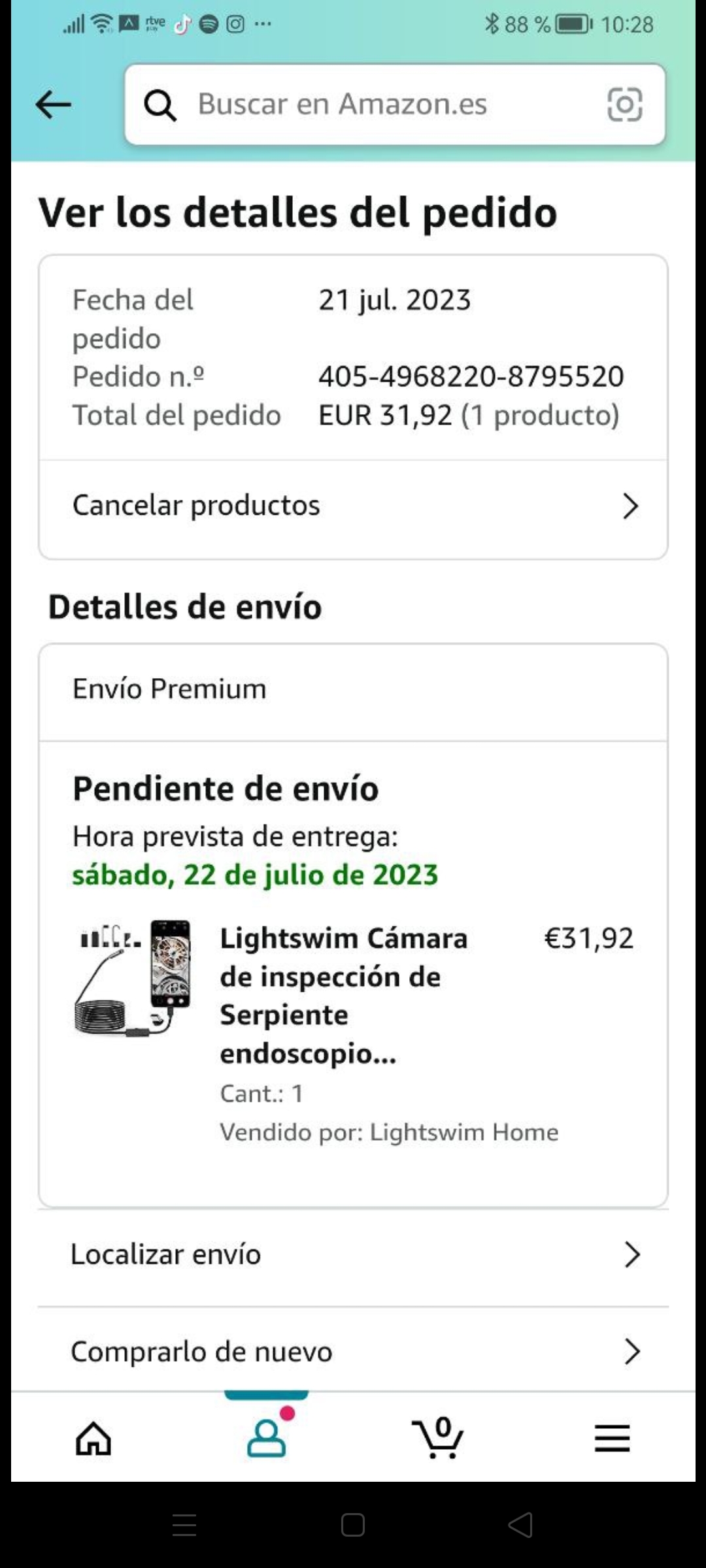Image resolution: width=706 pixels, height=1568 pixels.
Task: Switch to the Home tab
Action: click(93, 1439)
